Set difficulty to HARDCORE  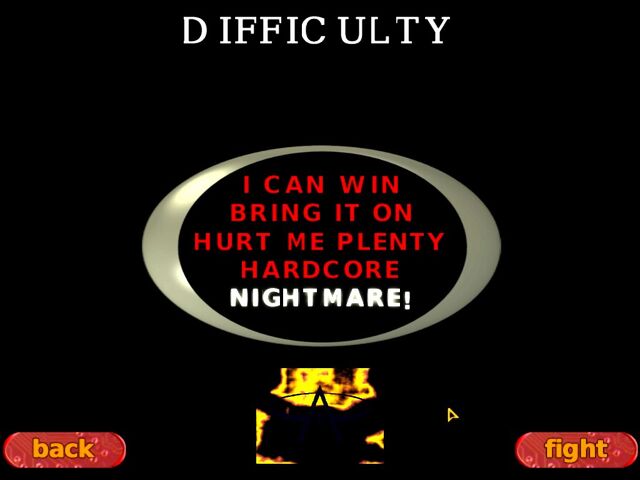[320, 269]
